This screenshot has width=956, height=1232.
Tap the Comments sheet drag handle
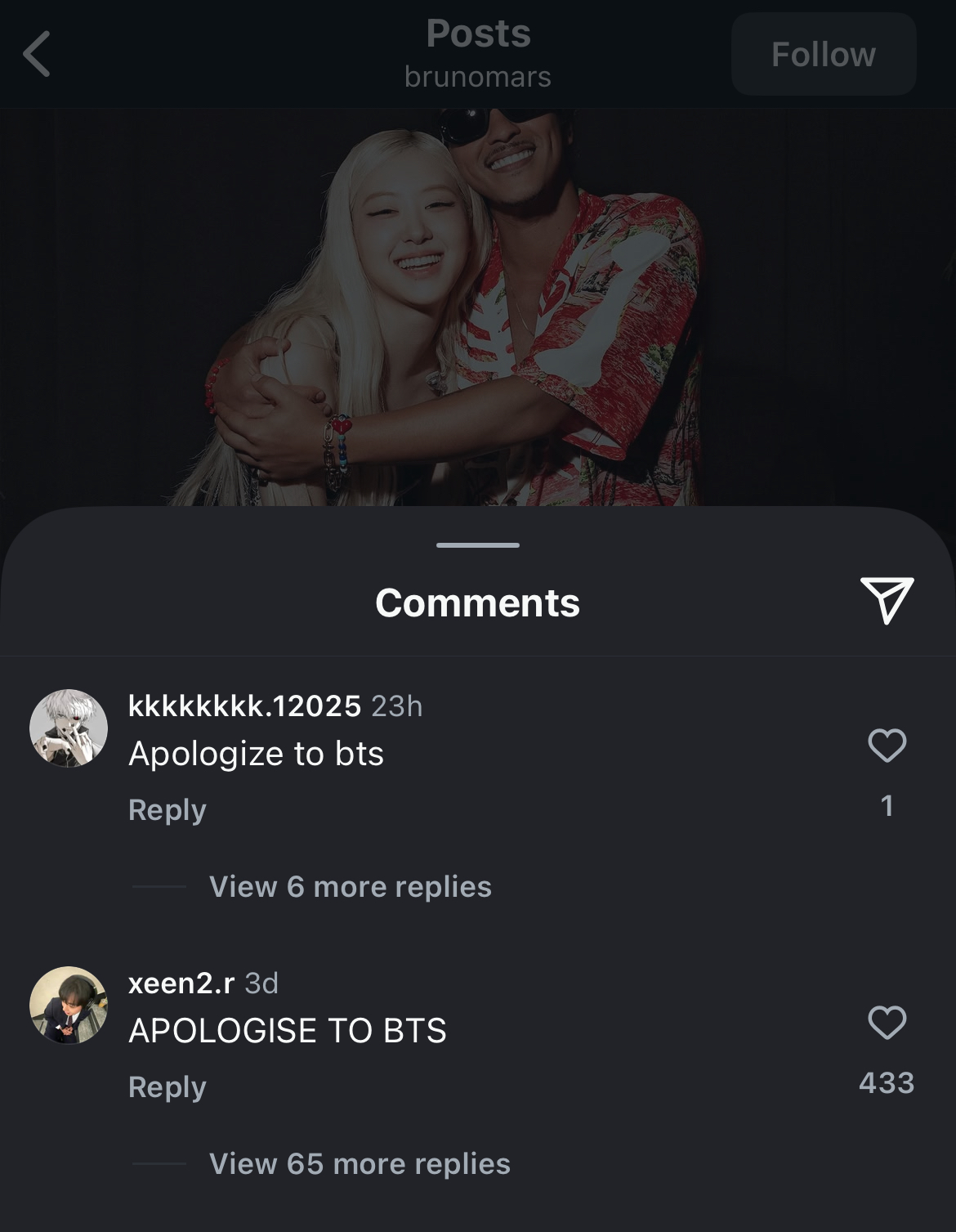pos(477,545)
